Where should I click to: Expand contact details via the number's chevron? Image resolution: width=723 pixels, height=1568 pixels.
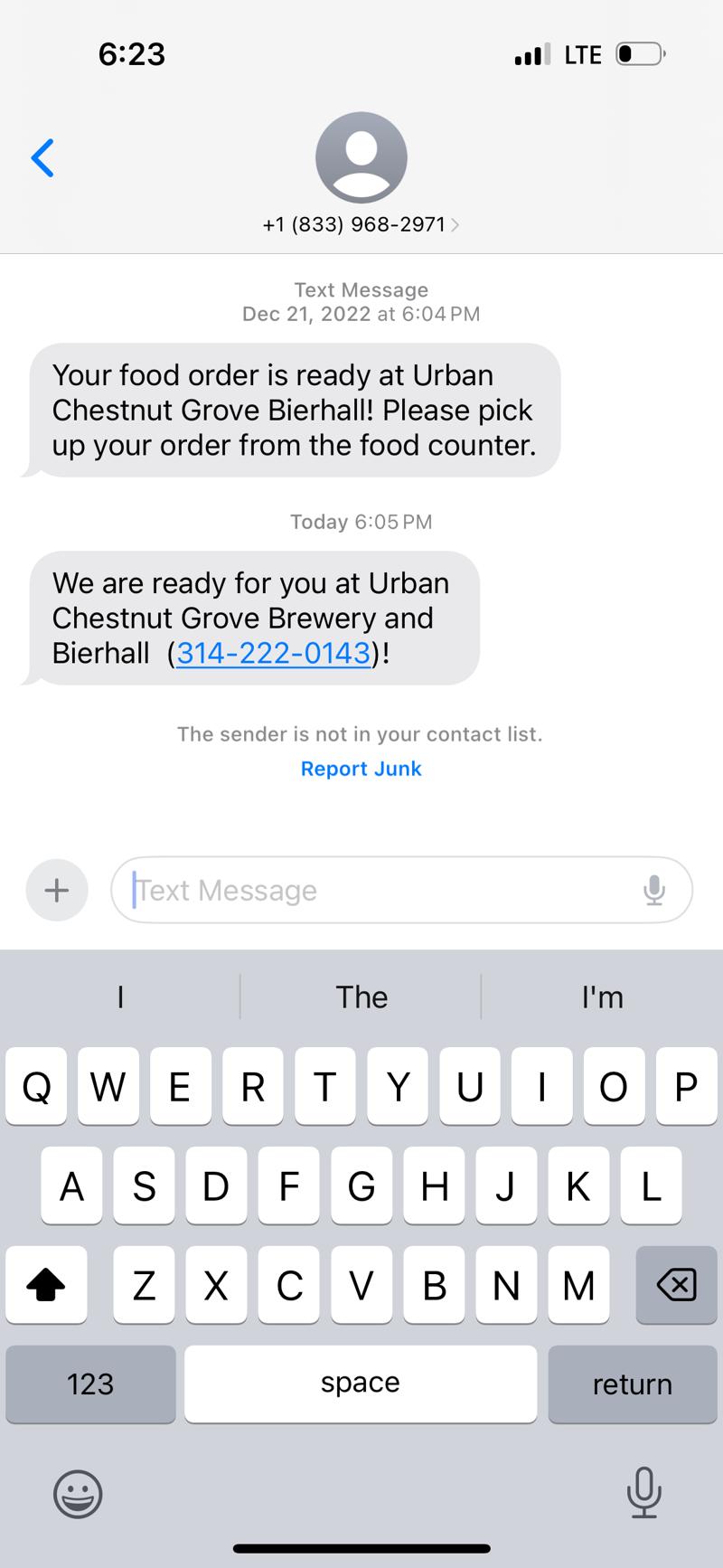click(x=456, y=225)
